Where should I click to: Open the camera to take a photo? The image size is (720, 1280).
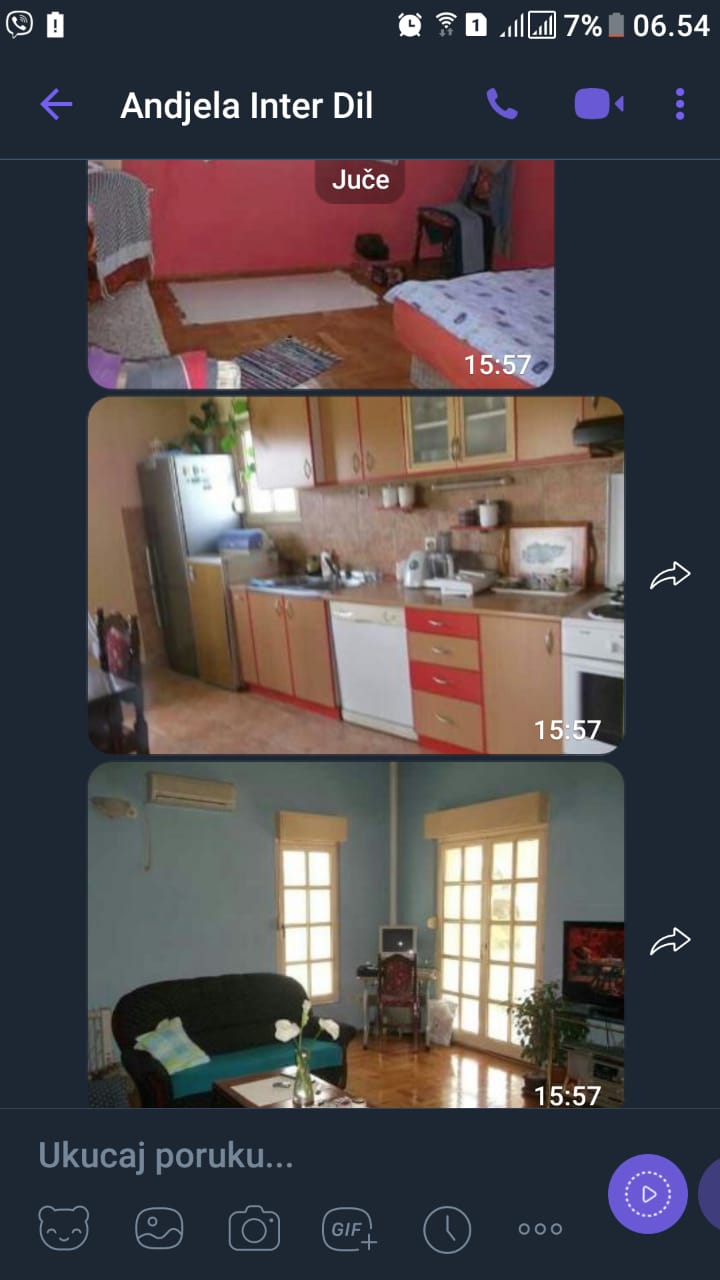pos(254,1229)
